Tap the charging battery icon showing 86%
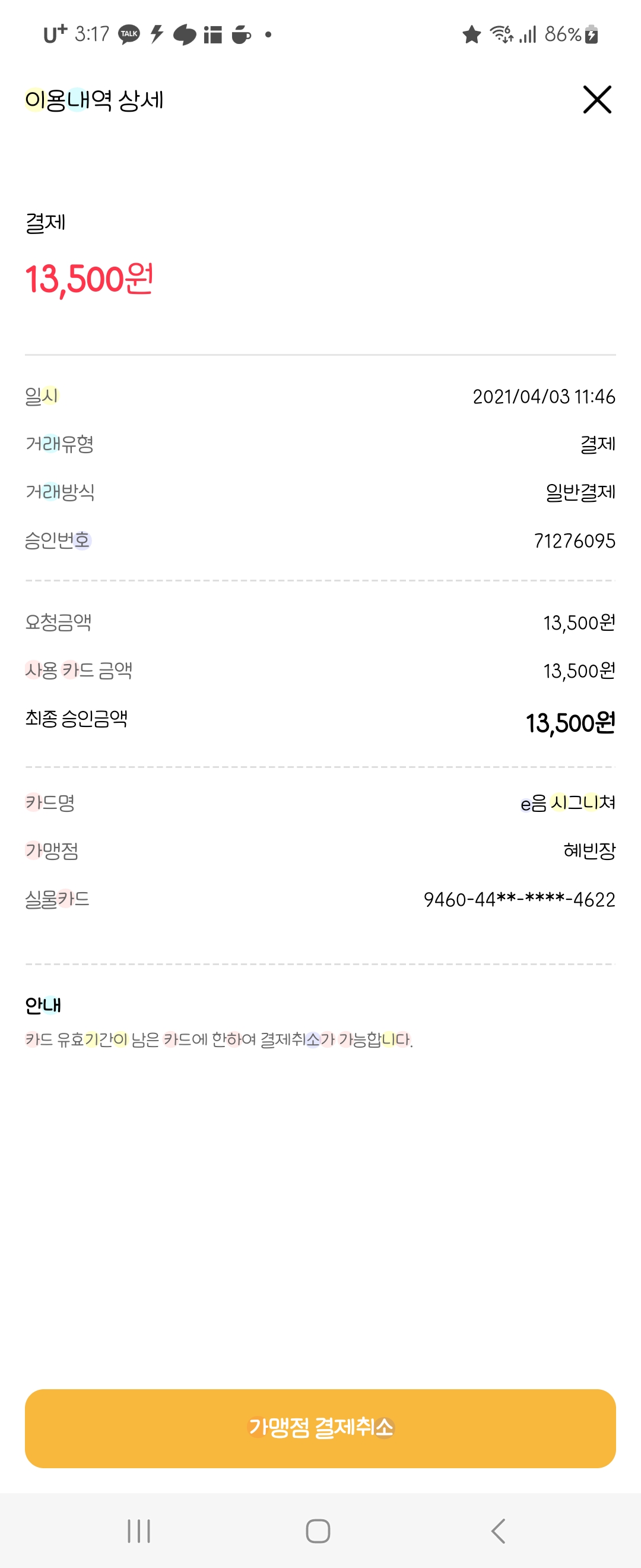Viewport: 641px width, 1568px height. 589,35
